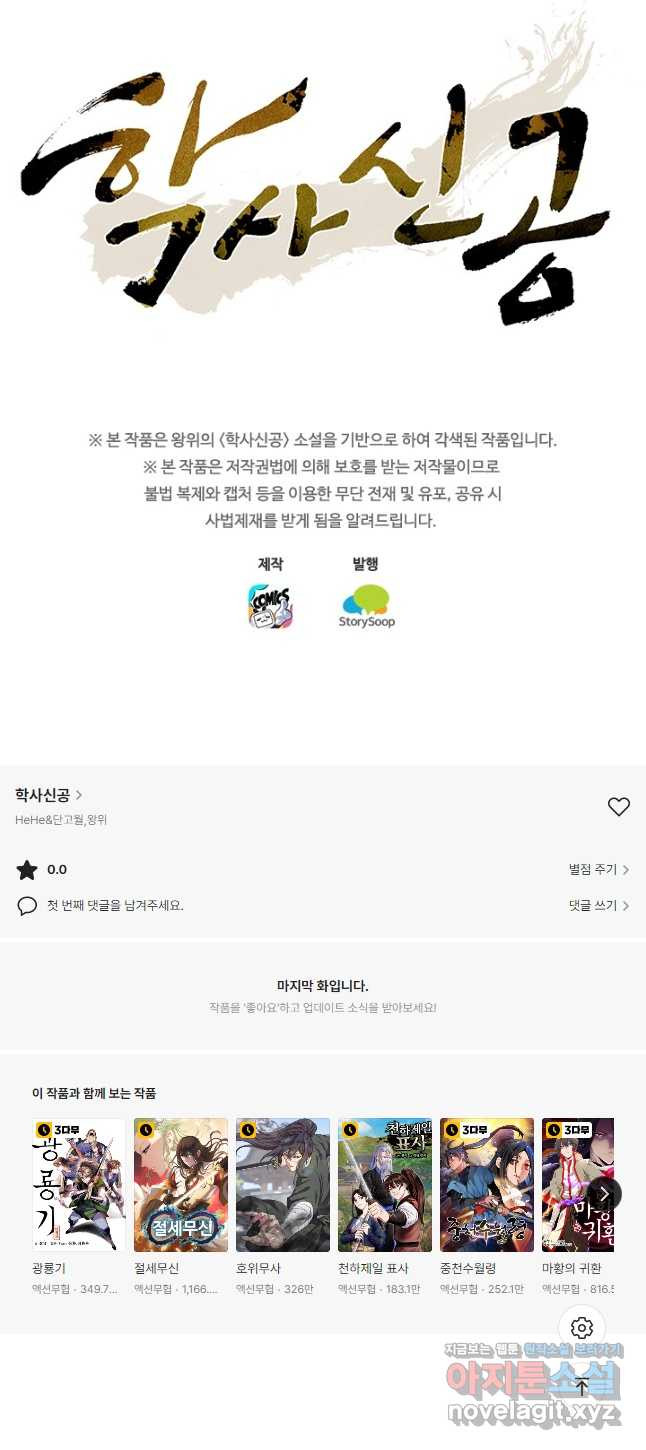Screen dimensions: 646x1450
Task: Open 댓글 쓰기 to comment
Action: point(598,906)
